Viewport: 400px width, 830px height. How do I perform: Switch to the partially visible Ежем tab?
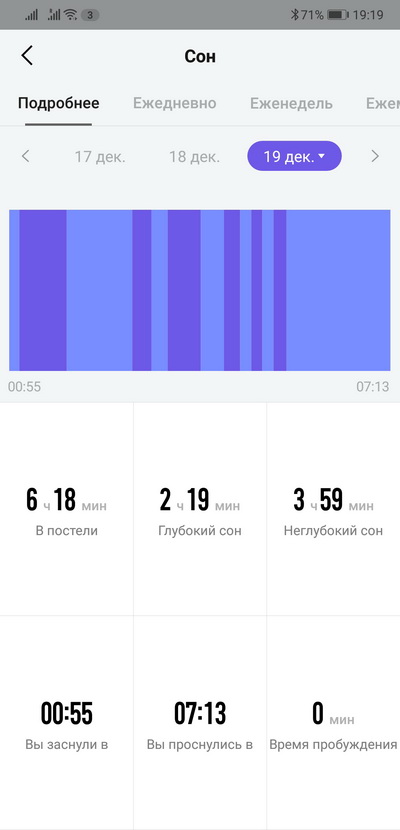[x=383, y=103]
